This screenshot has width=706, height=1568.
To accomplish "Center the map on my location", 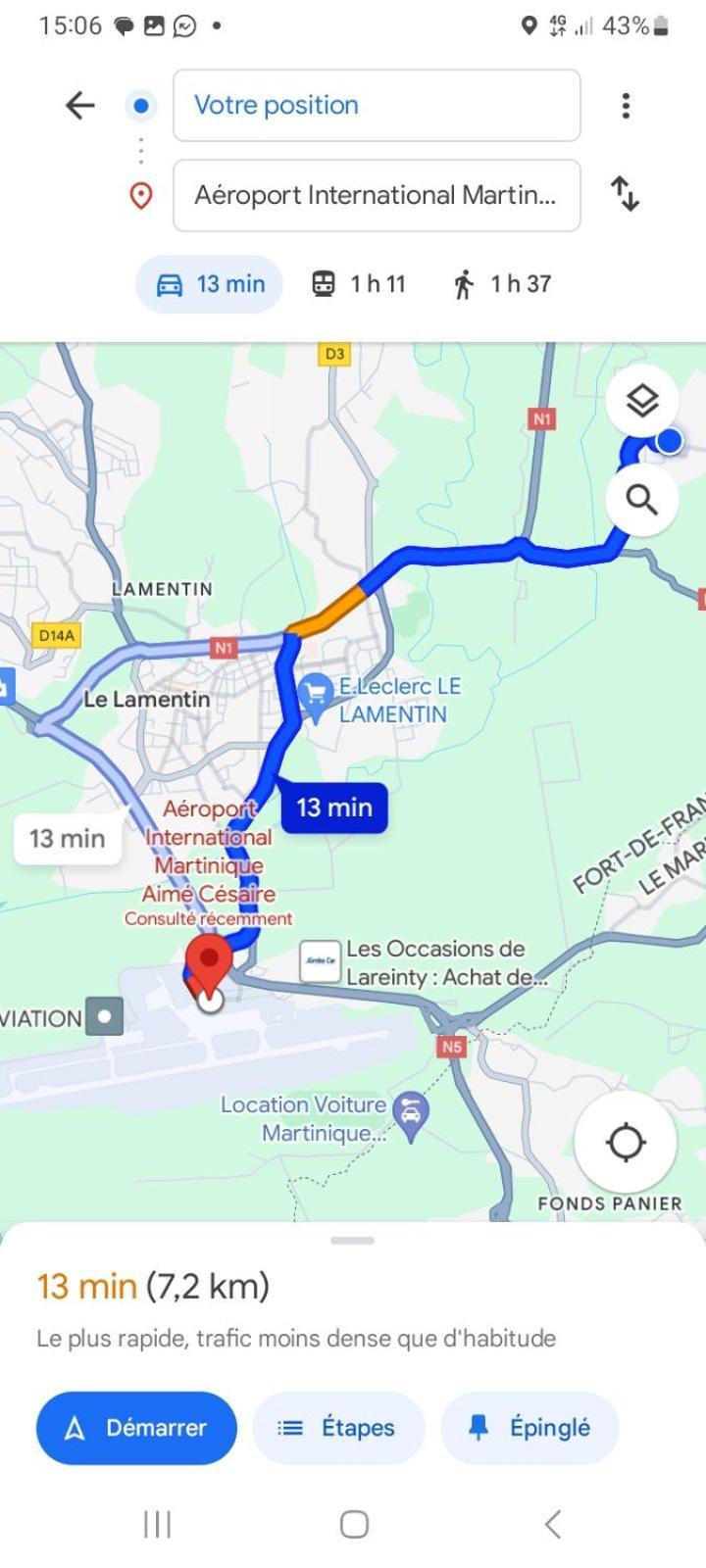I will coord(626,1143).
